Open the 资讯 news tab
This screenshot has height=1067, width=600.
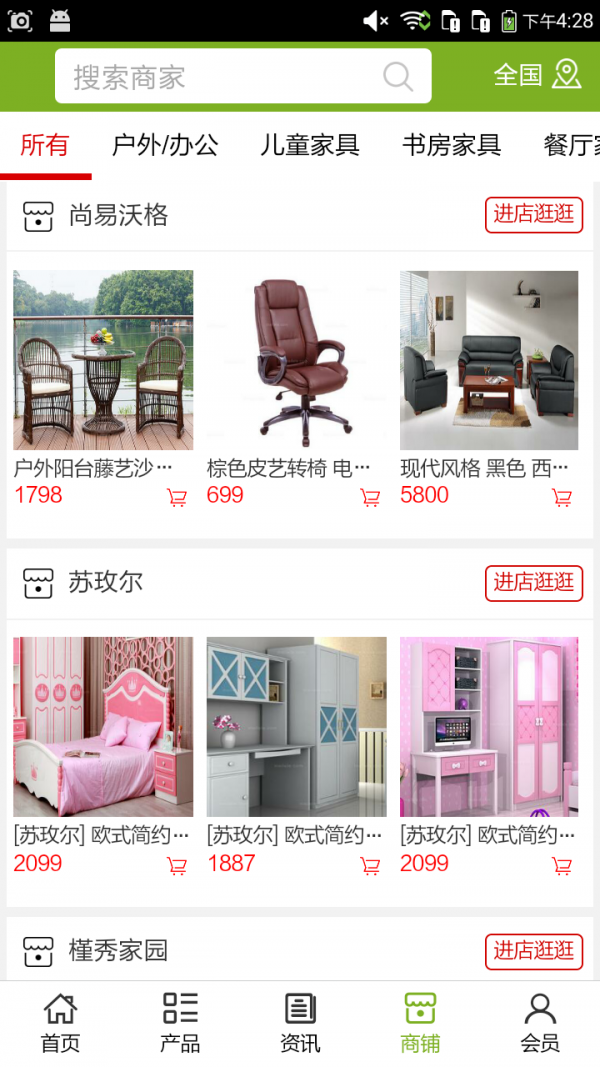(x=300, y=1023)
